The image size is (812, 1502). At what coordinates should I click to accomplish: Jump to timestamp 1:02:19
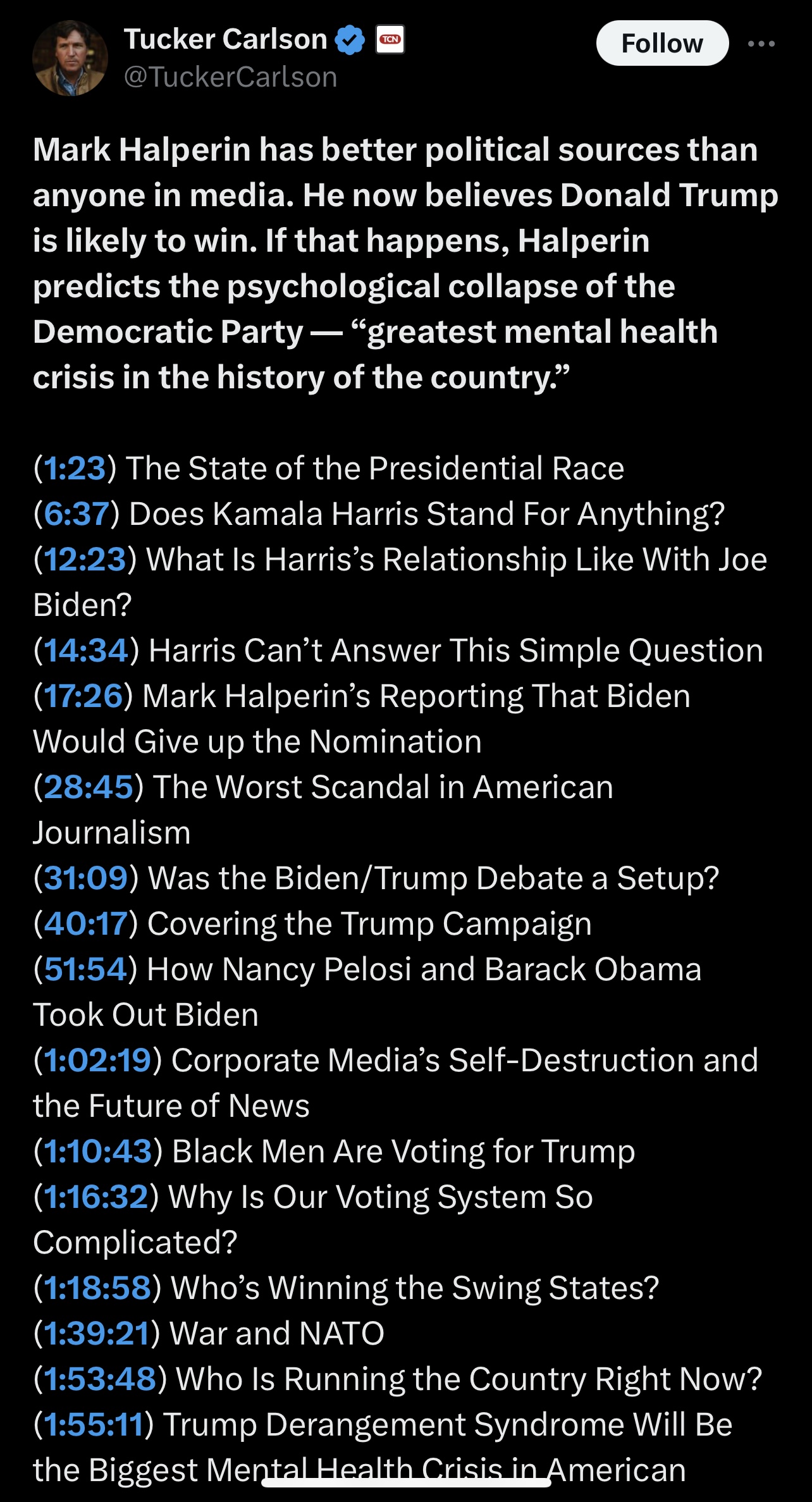tap(97, 1061)
